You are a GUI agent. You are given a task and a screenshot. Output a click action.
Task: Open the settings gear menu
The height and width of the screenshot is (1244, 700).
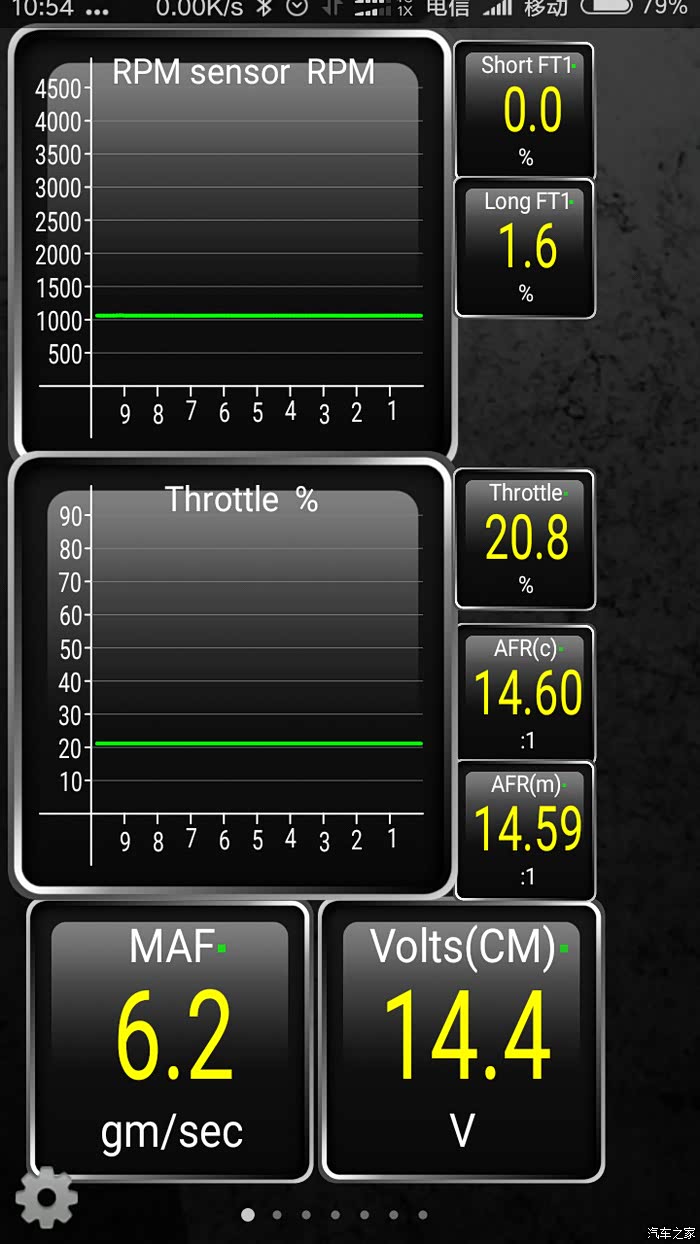tap(46, 1196)
